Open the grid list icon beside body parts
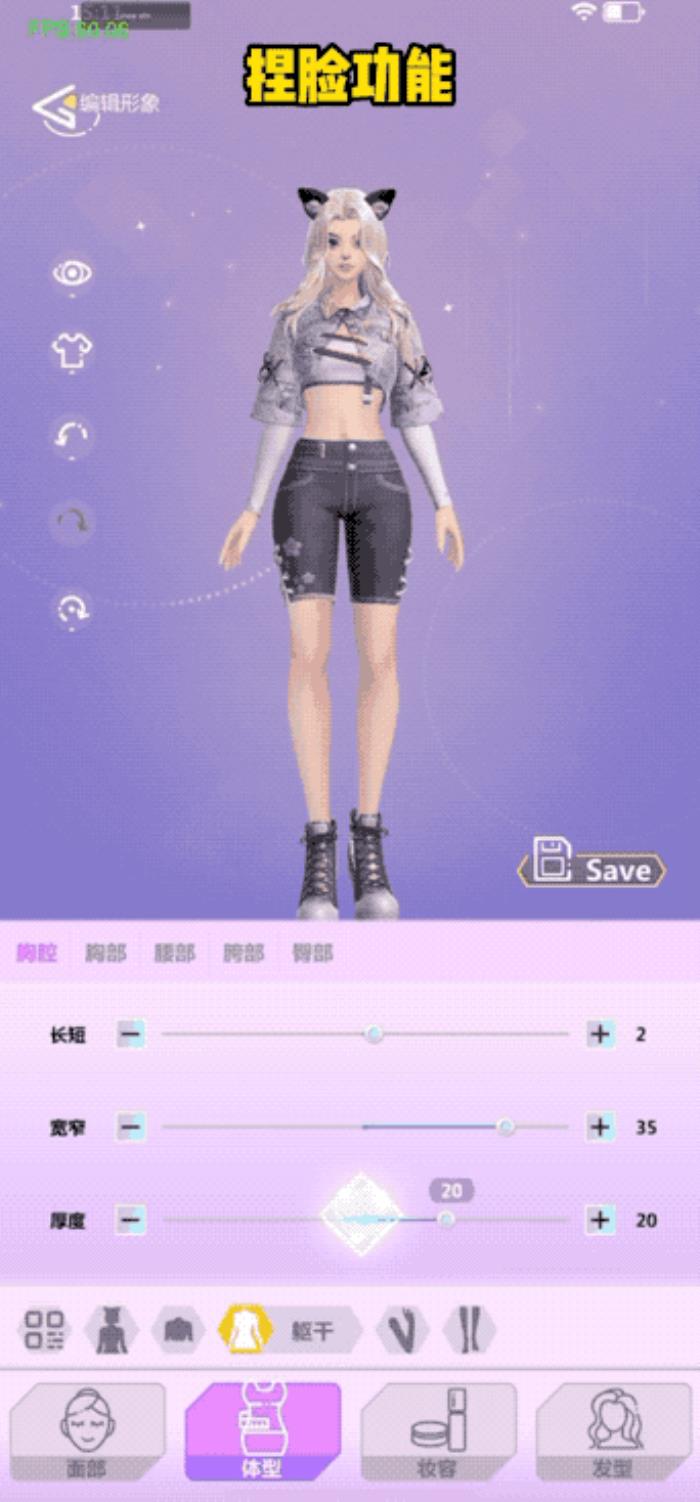 pyautogui.click(x=43, y=1330)
